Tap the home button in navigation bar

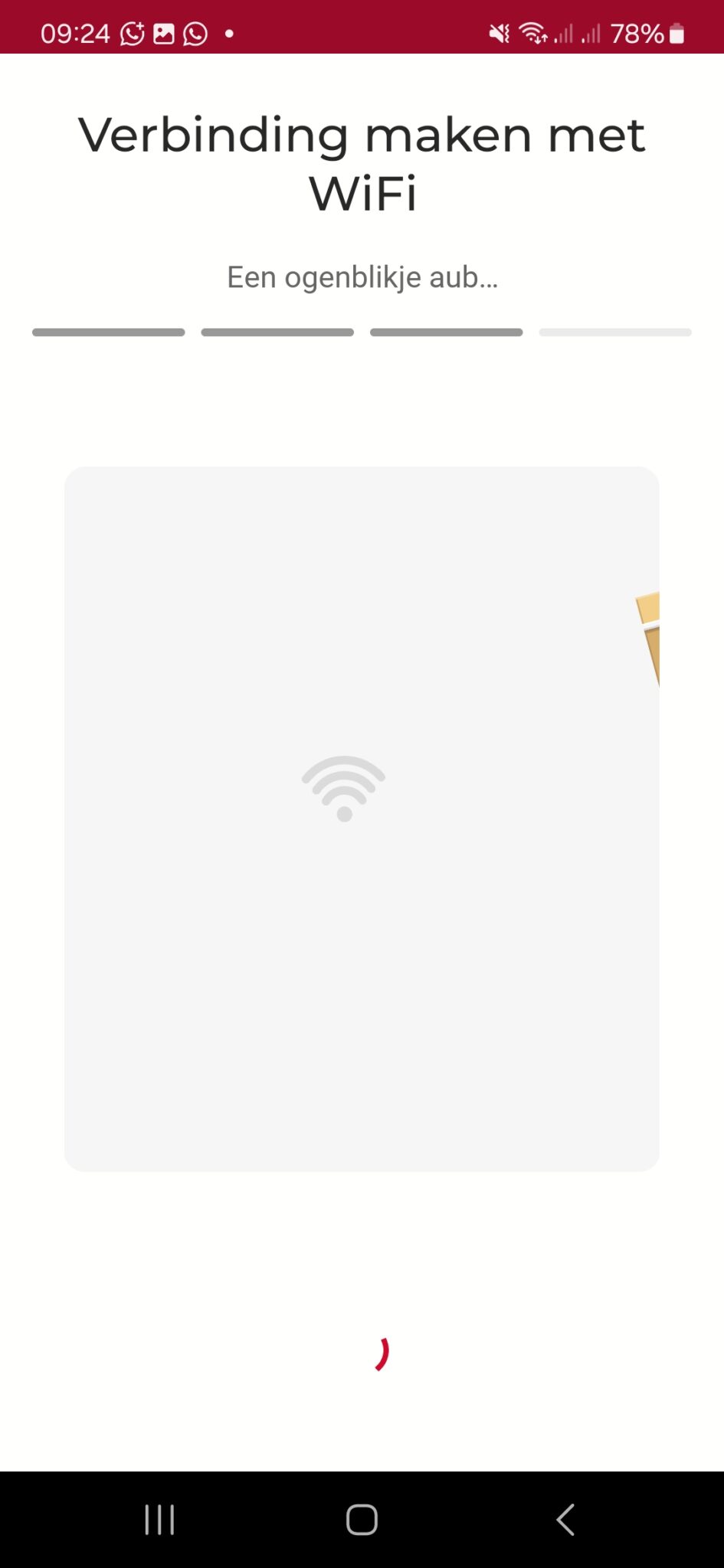click(362, 1520)
